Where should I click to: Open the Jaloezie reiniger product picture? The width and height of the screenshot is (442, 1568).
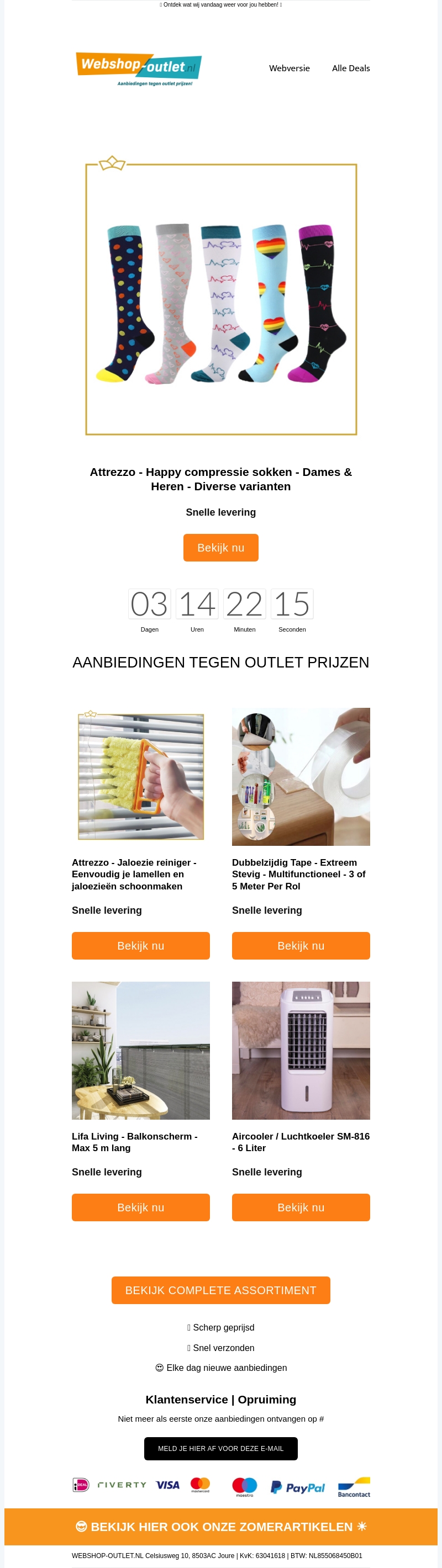tap(141, 776)
